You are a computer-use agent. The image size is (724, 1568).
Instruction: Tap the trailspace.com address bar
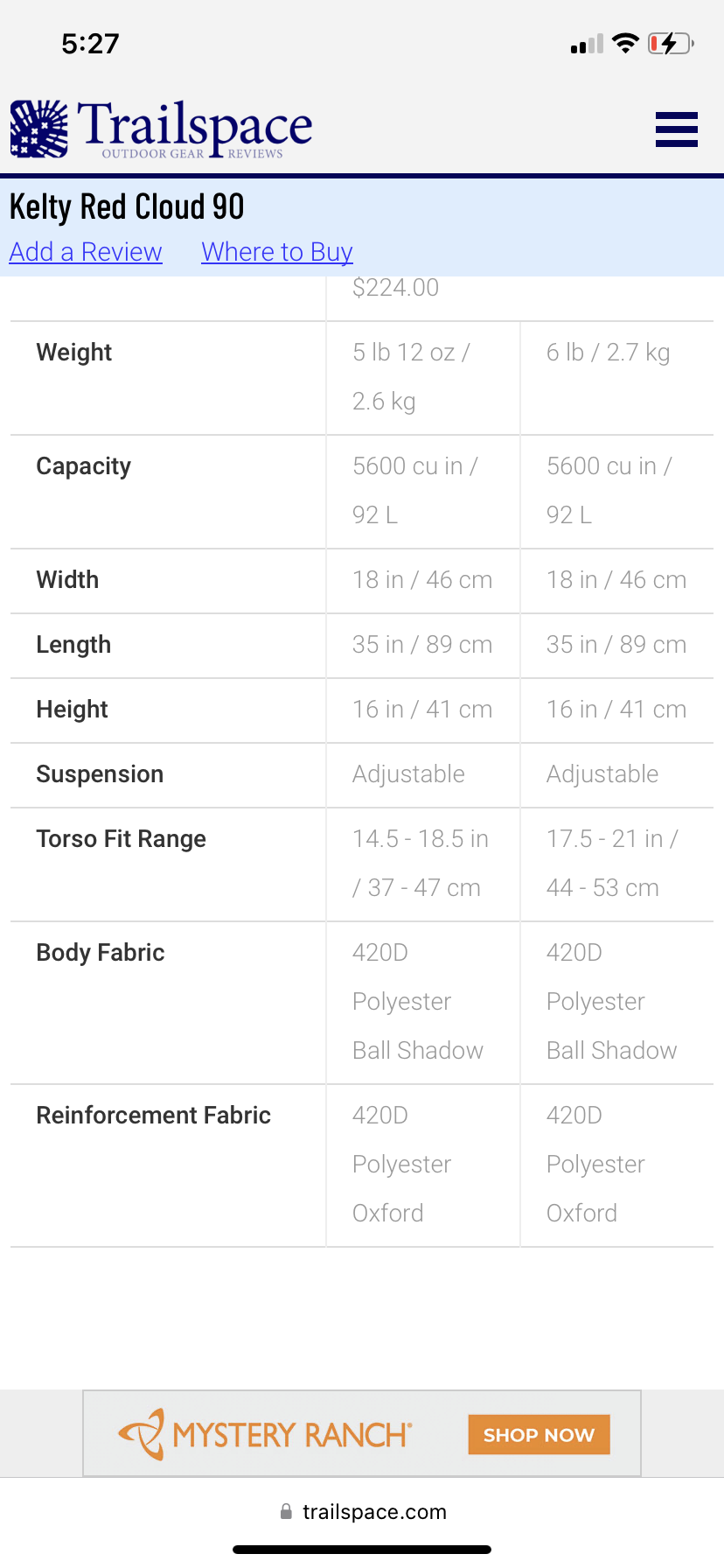(x=362, y=1512)
